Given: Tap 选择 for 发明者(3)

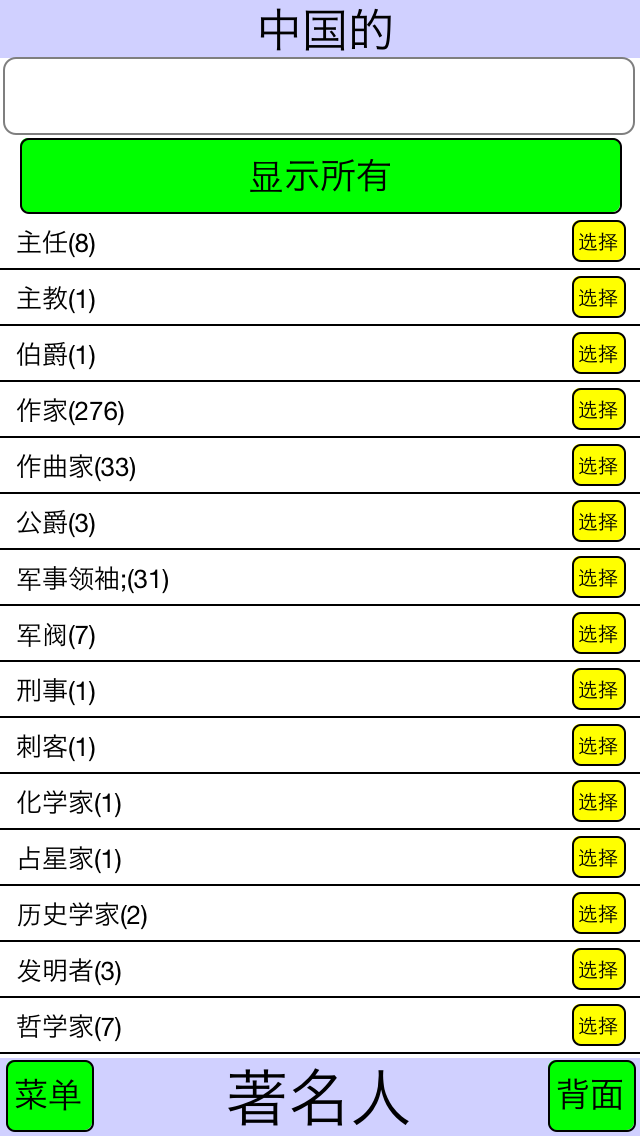Looking at the screenshot, I should point(599,969).
